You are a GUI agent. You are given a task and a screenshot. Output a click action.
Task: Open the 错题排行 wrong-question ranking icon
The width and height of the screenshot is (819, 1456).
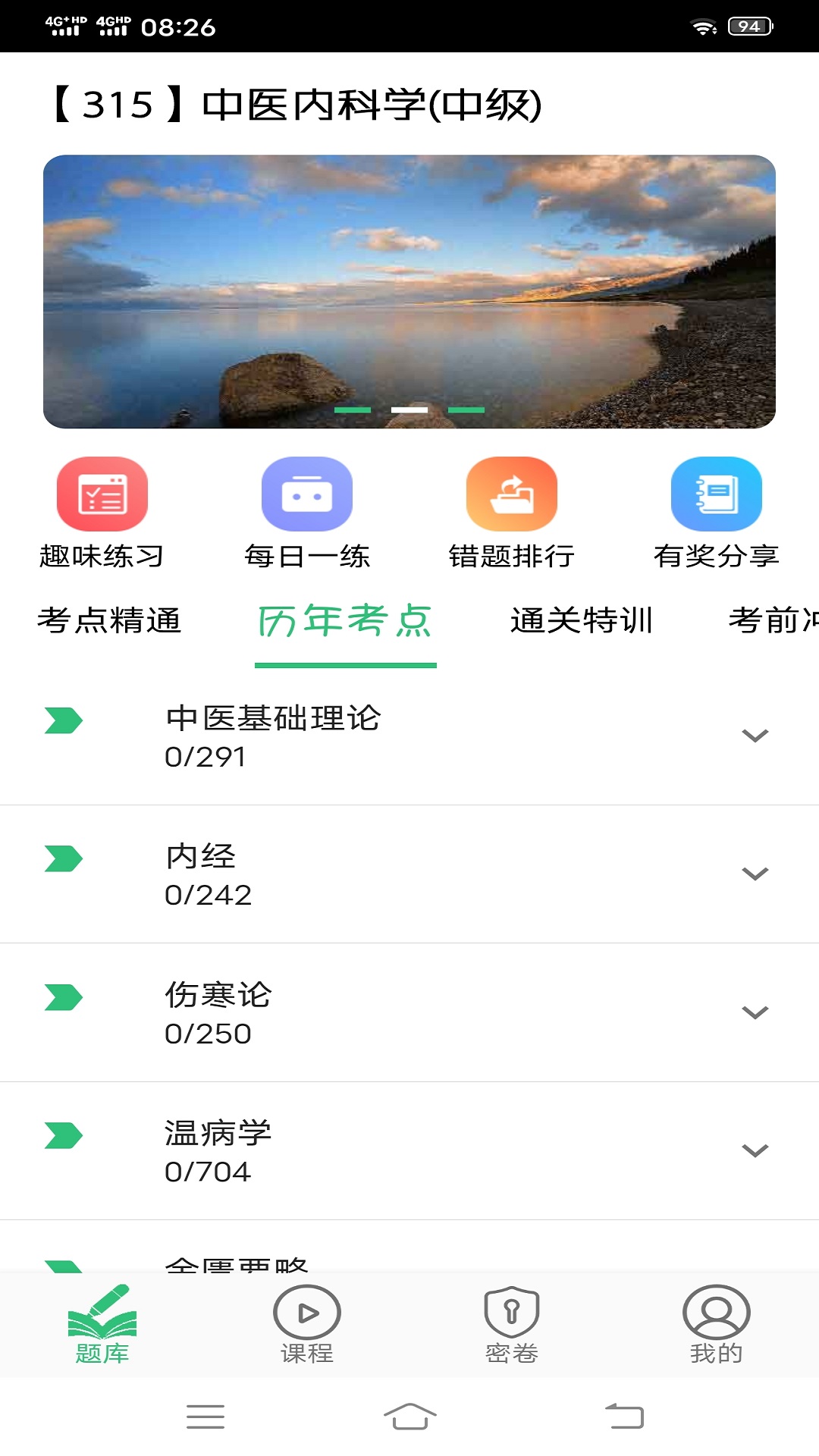point(512,494)
